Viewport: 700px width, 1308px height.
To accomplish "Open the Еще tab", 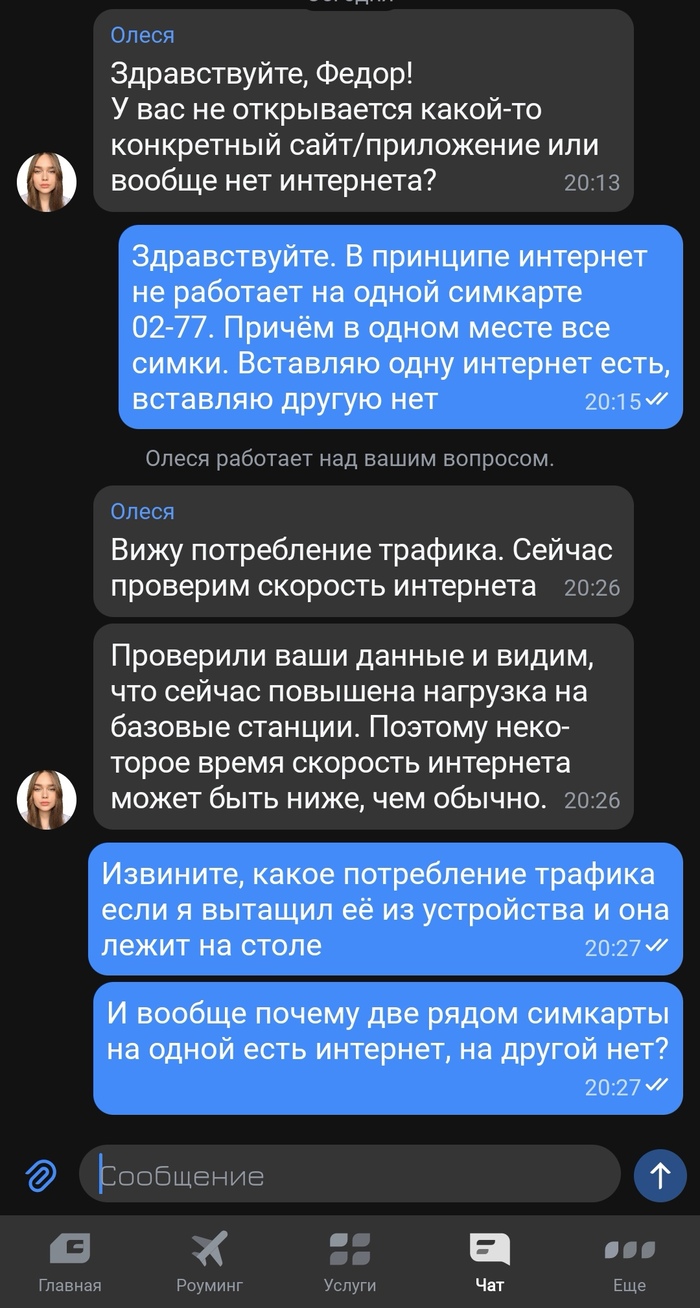I will (x=630, y=1261).
